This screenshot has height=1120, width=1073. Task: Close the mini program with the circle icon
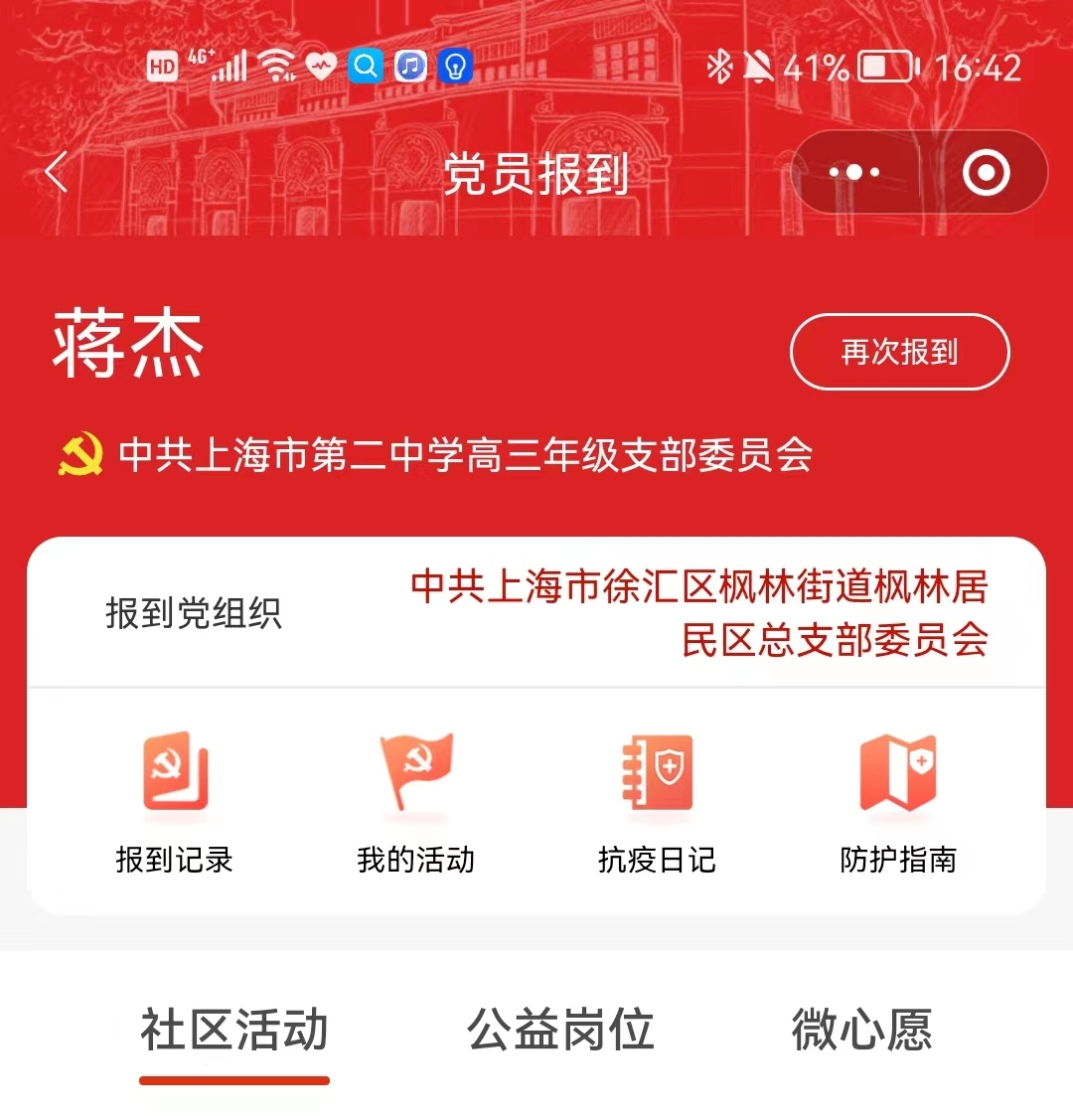point(986,173)
